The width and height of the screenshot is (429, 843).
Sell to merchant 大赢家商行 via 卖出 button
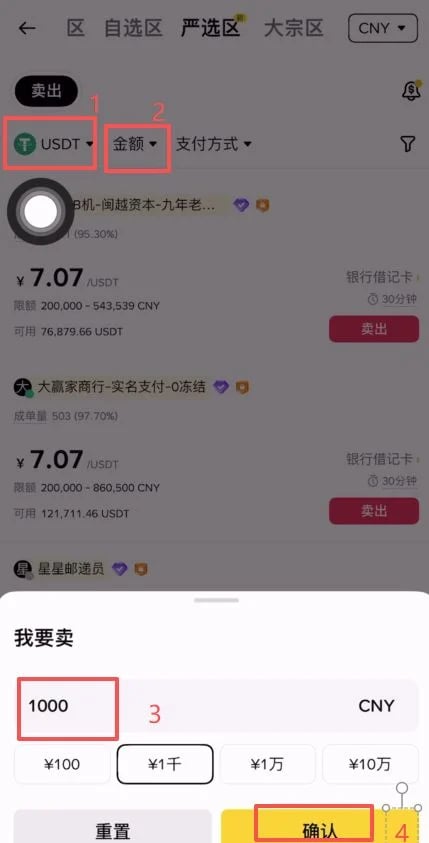pyautogui.click(x=374, y=511)
